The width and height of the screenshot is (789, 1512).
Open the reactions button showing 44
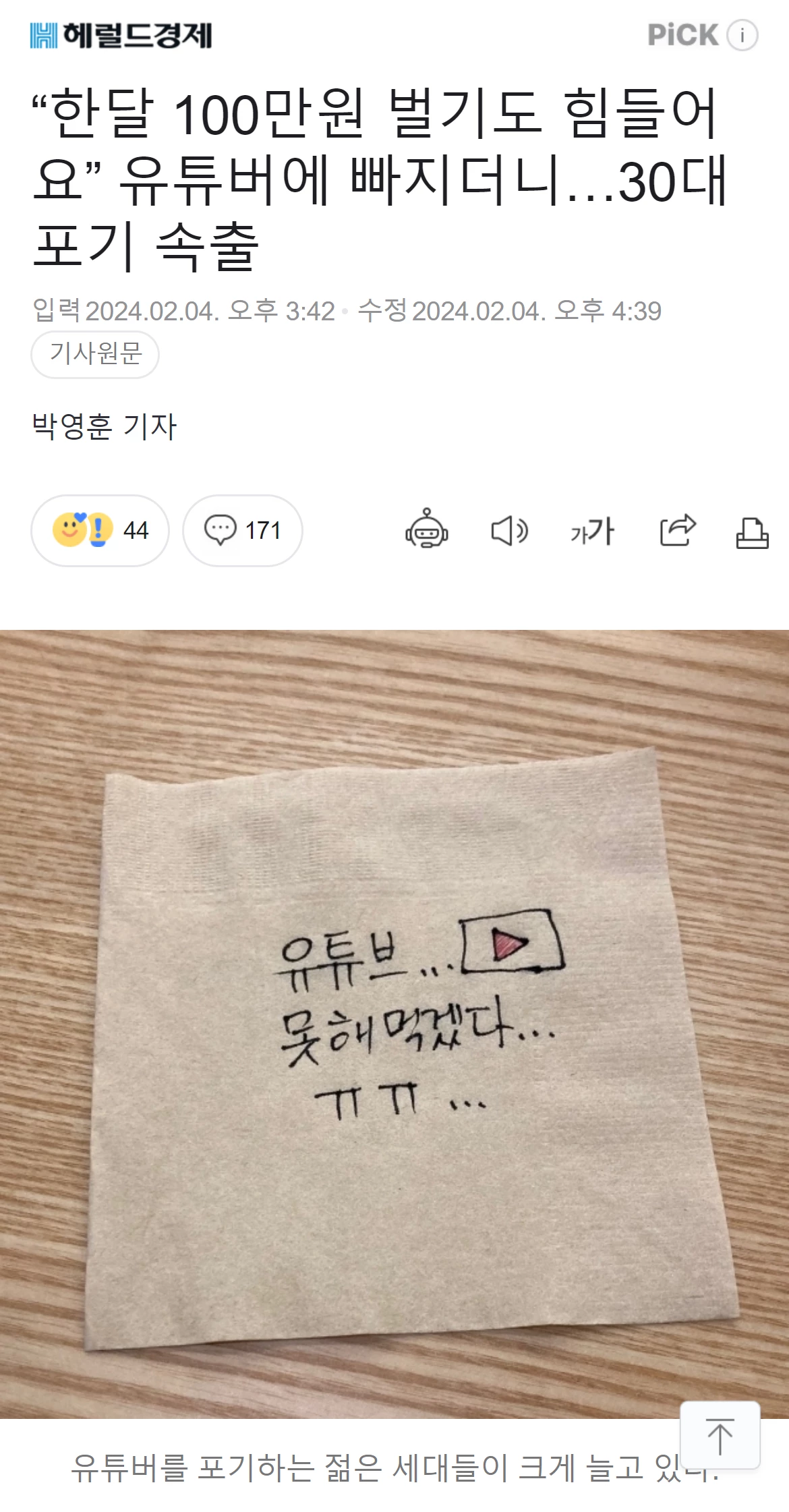coord(100,531)
